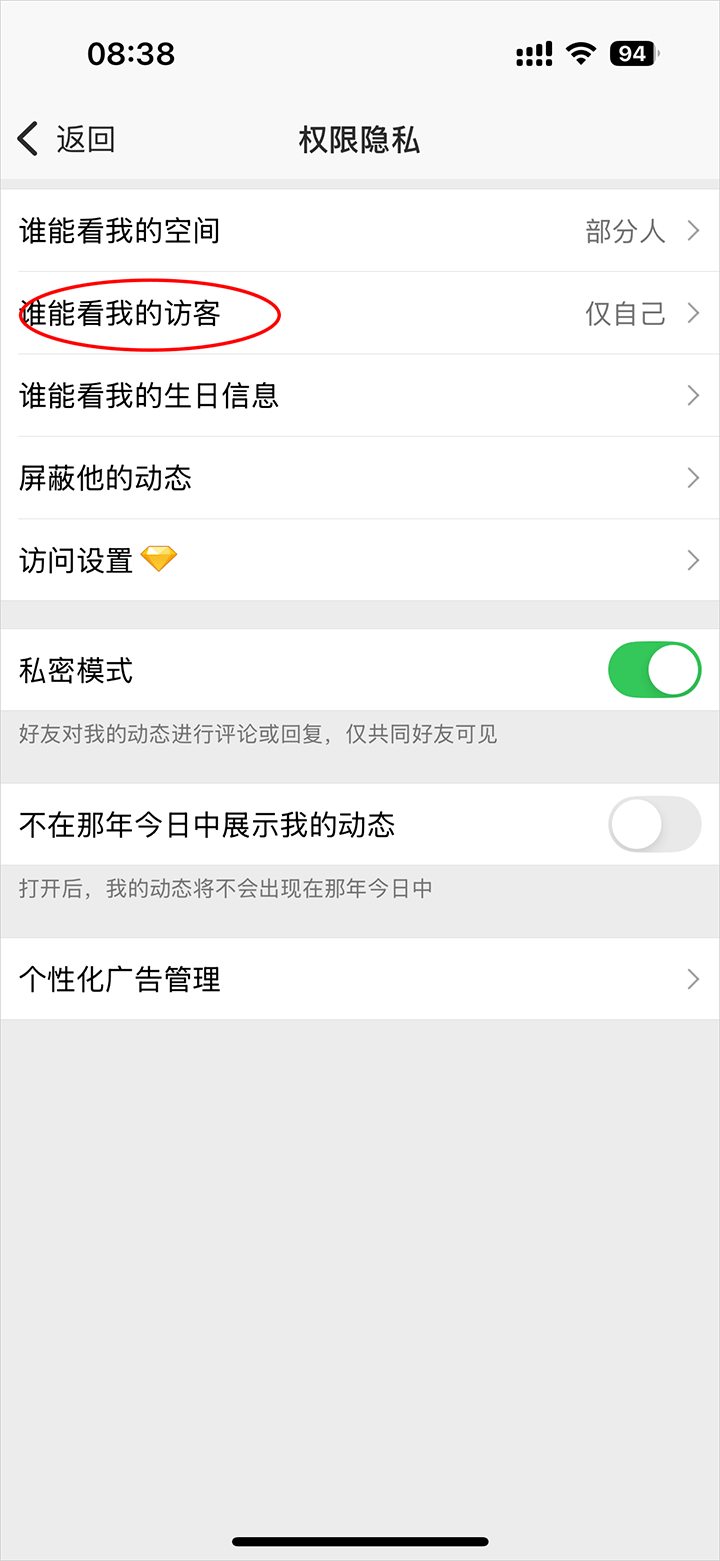This screenshot has width=720, height=1561.
Task: Tap the Wi-Fi icon in the status bar
Action: tap(580, 54)
